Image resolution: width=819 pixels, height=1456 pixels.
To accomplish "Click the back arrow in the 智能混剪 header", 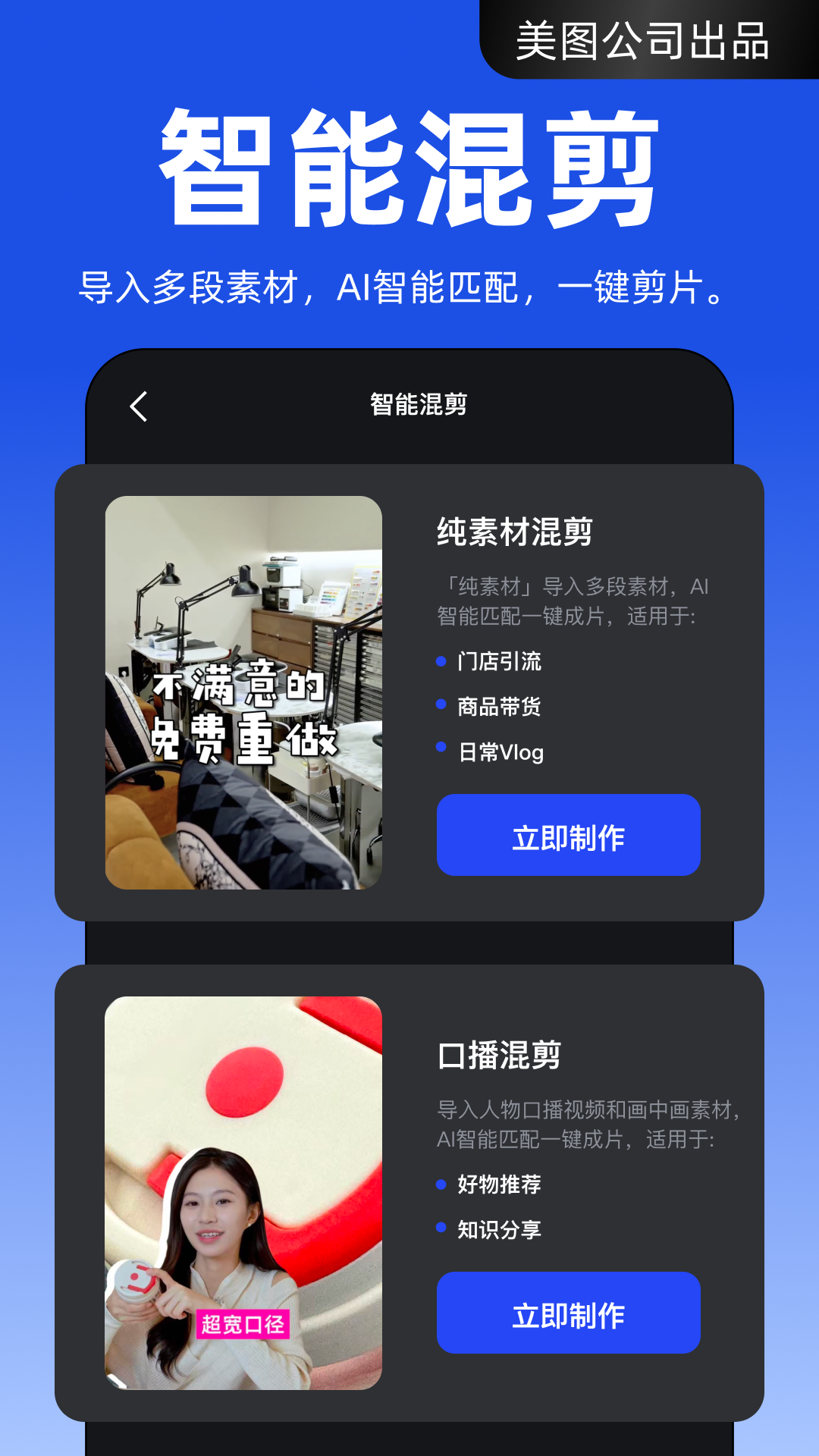I will (140, 406).
